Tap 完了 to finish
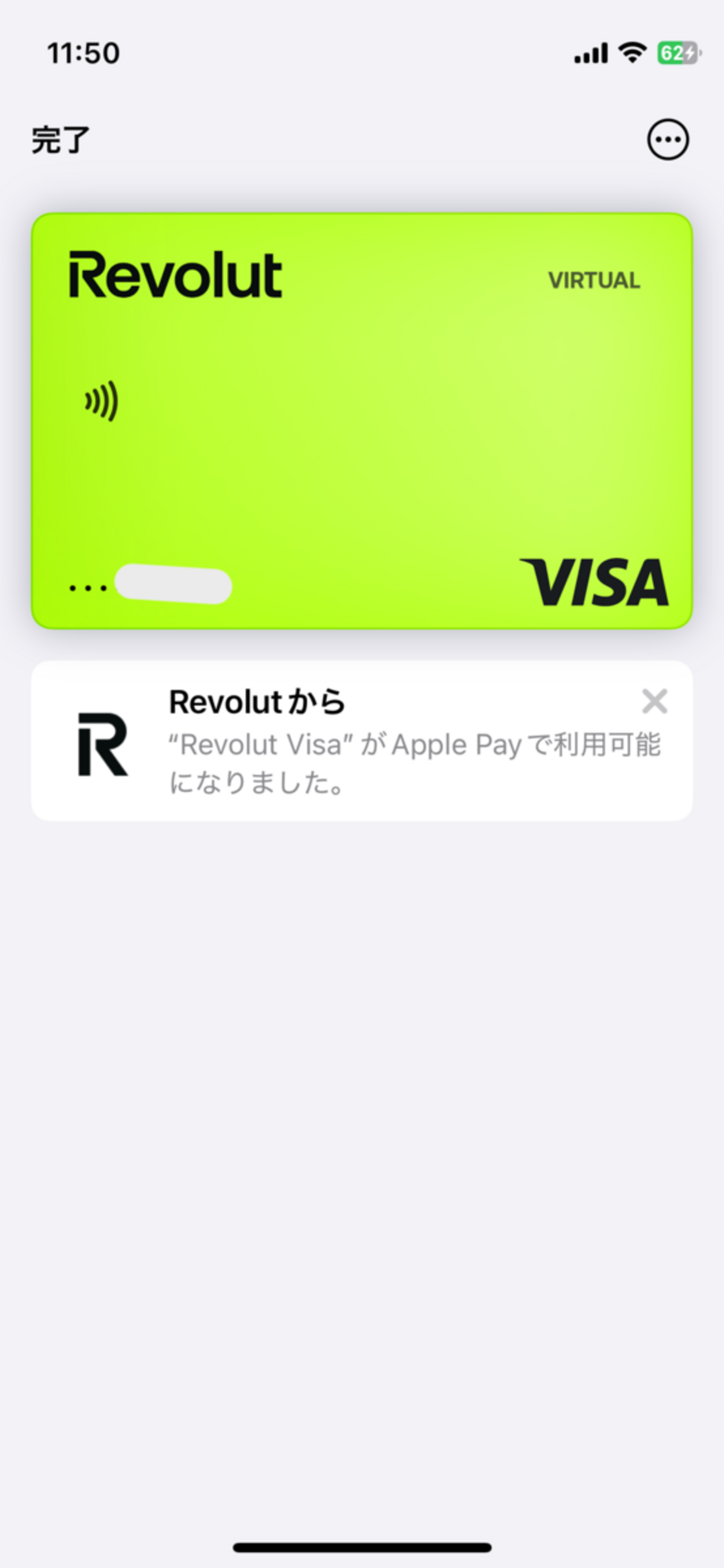This screenshot has width=724, height=1568. (60, 140)
